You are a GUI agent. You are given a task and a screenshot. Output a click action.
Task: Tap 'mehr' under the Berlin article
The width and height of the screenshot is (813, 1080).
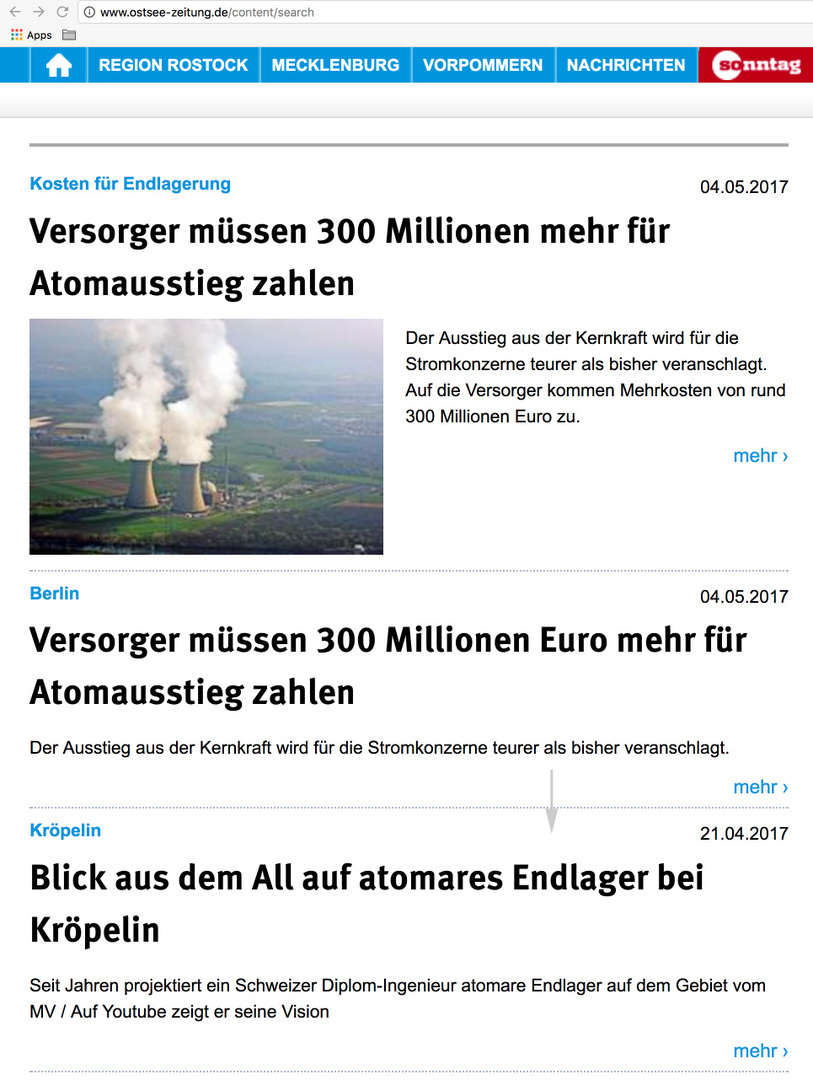(760, 787)
